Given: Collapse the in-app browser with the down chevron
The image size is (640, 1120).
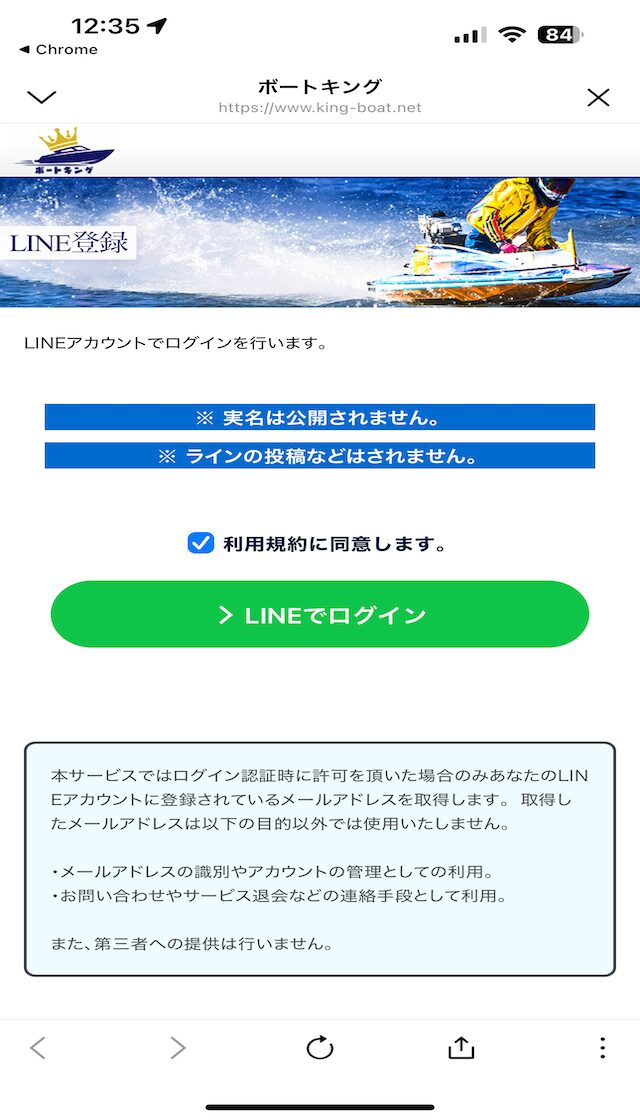Looking at the screenshot, I should pyautogui.click(x=41, y=97).
